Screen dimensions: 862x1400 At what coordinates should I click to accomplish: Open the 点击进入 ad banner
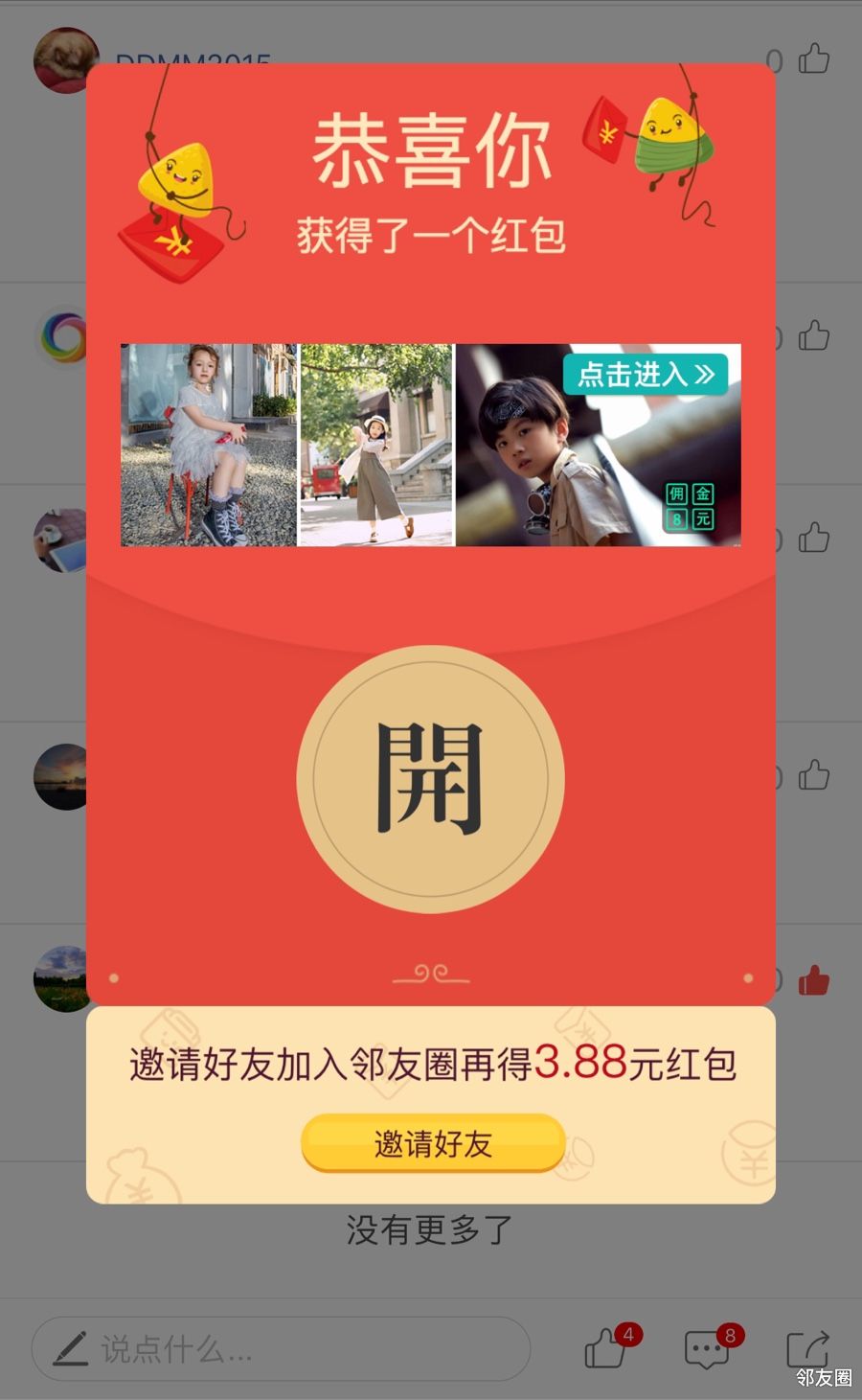(x=646, y=374)
